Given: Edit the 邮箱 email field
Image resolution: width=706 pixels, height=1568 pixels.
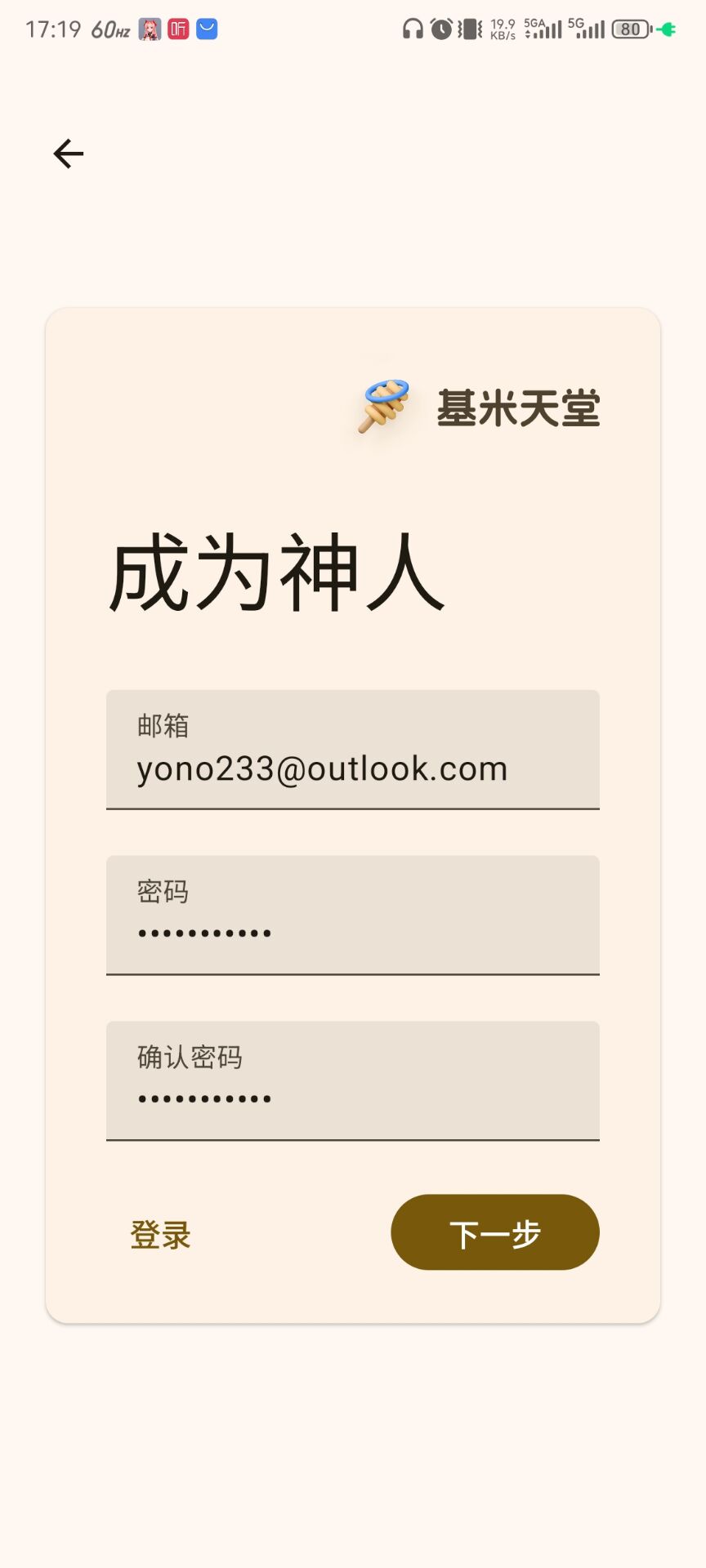Looking at the screenshot, I should tap(353, 751).
